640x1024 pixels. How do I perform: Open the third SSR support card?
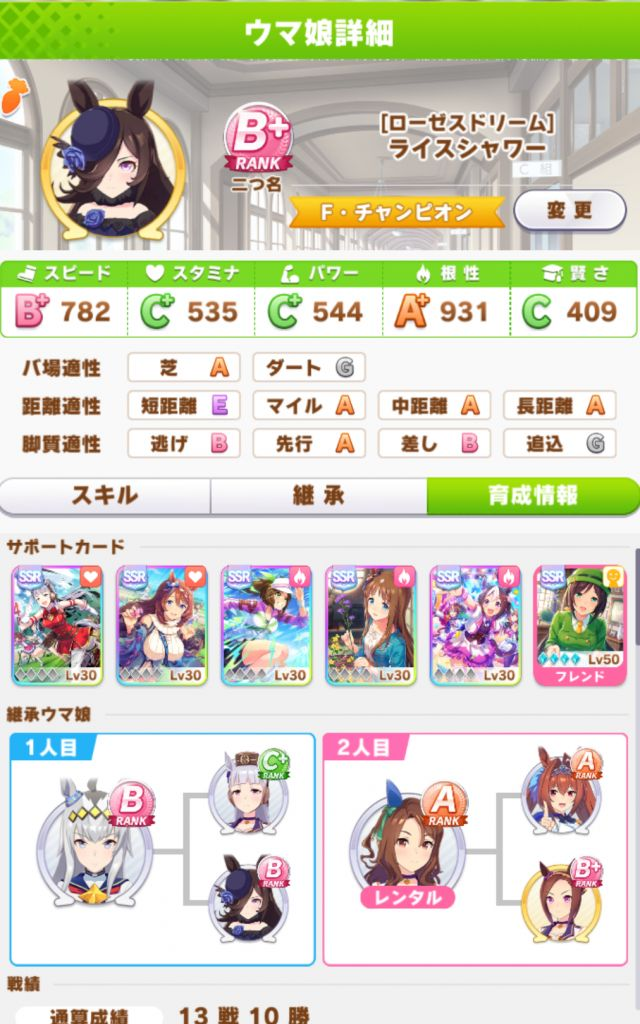click(x=267, y=625)
